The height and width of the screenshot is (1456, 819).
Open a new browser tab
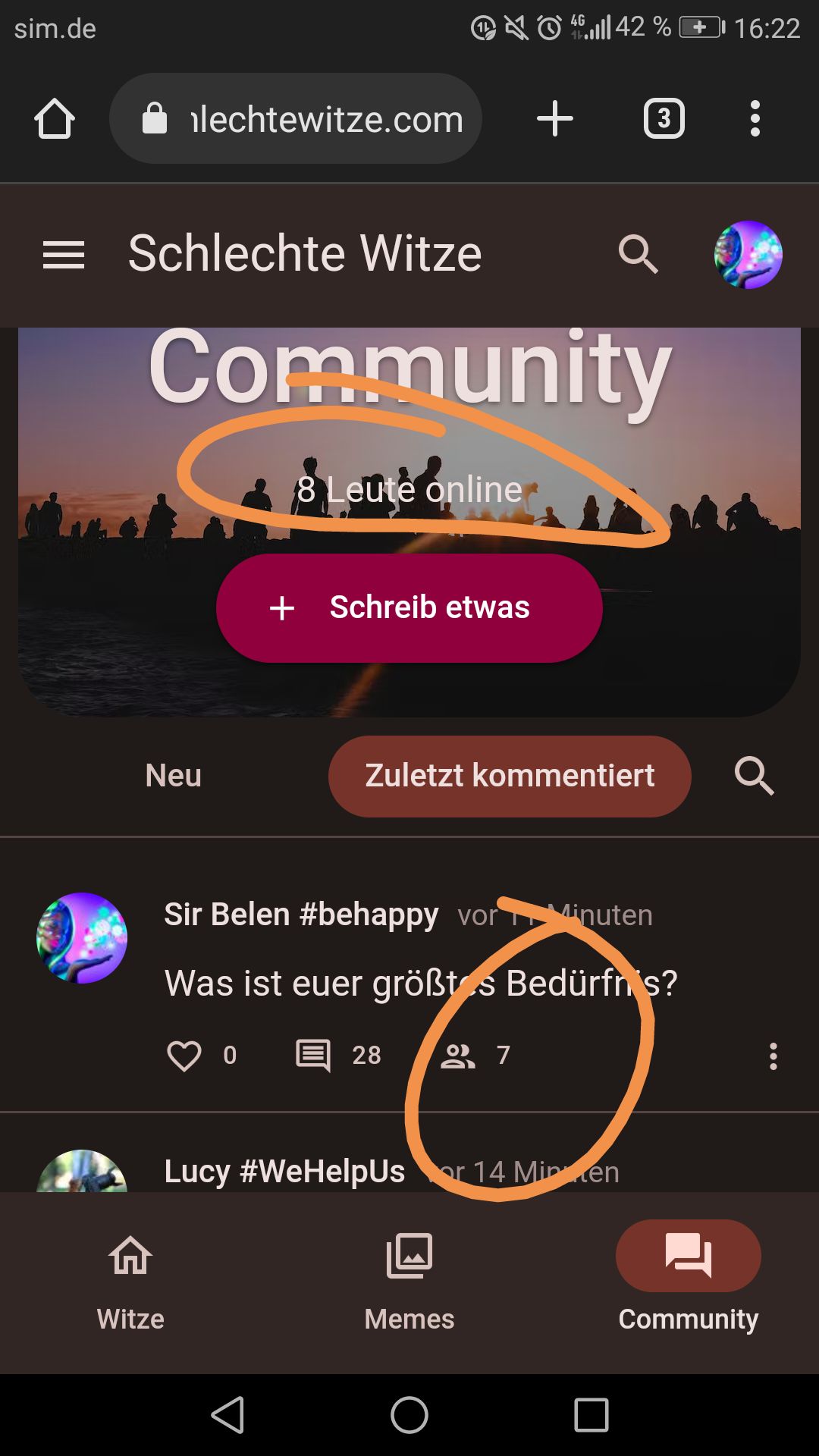click(x=554, y=119)
